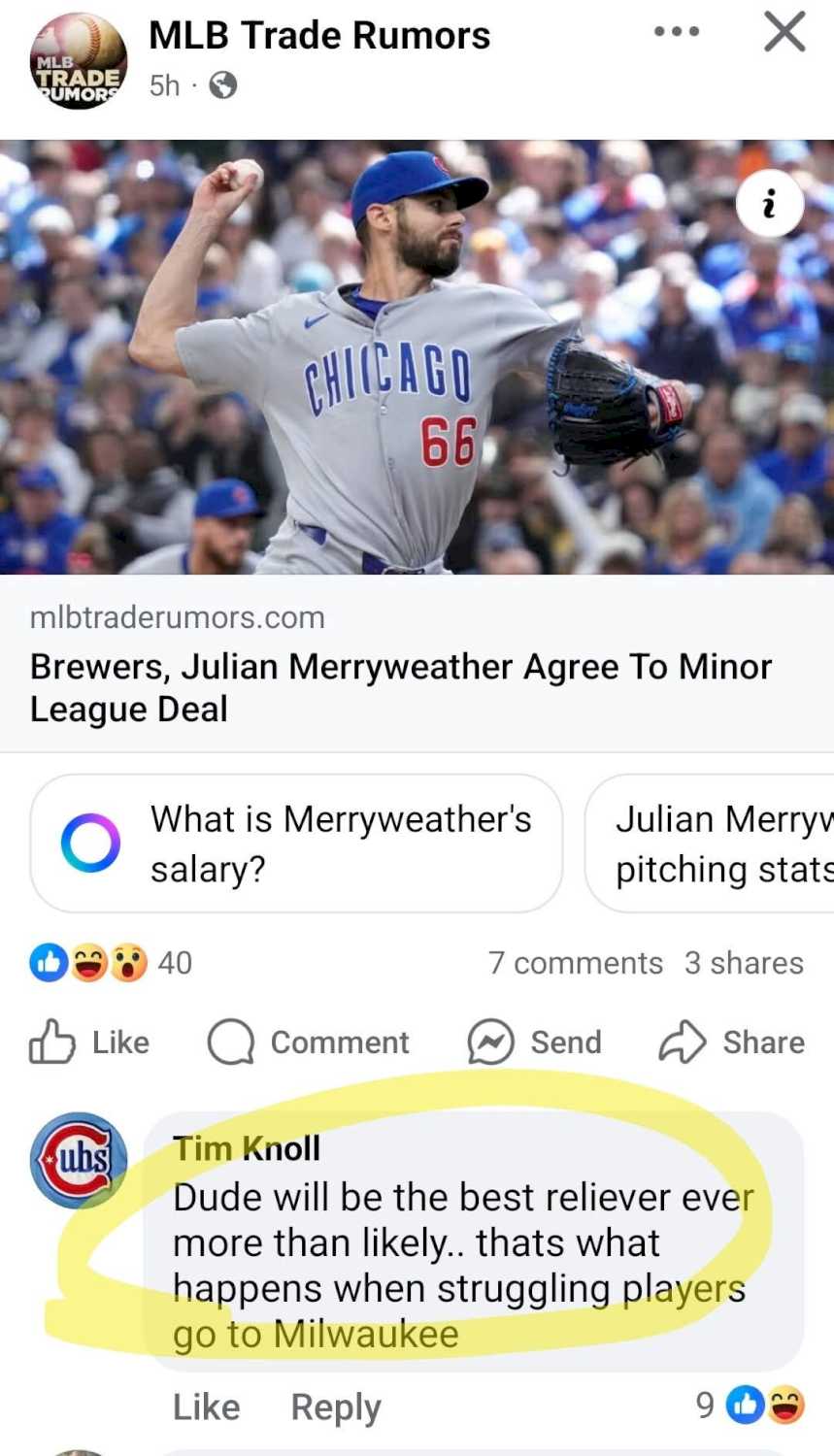
Task: Reply to Tim Knoll's comment
Action: tap(336, 1406)
